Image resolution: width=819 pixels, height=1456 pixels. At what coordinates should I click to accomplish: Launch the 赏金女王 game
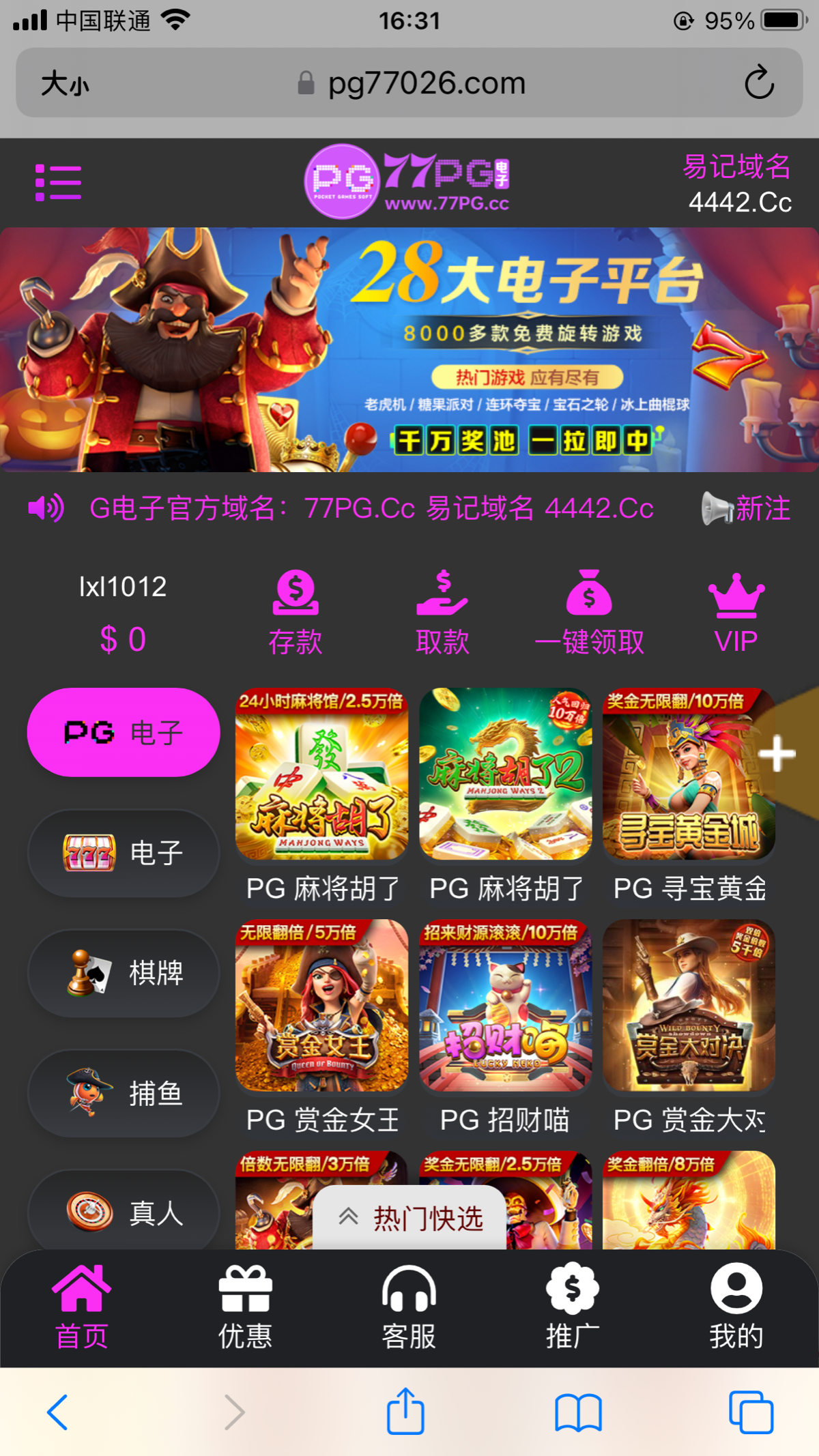[321, 1005]
